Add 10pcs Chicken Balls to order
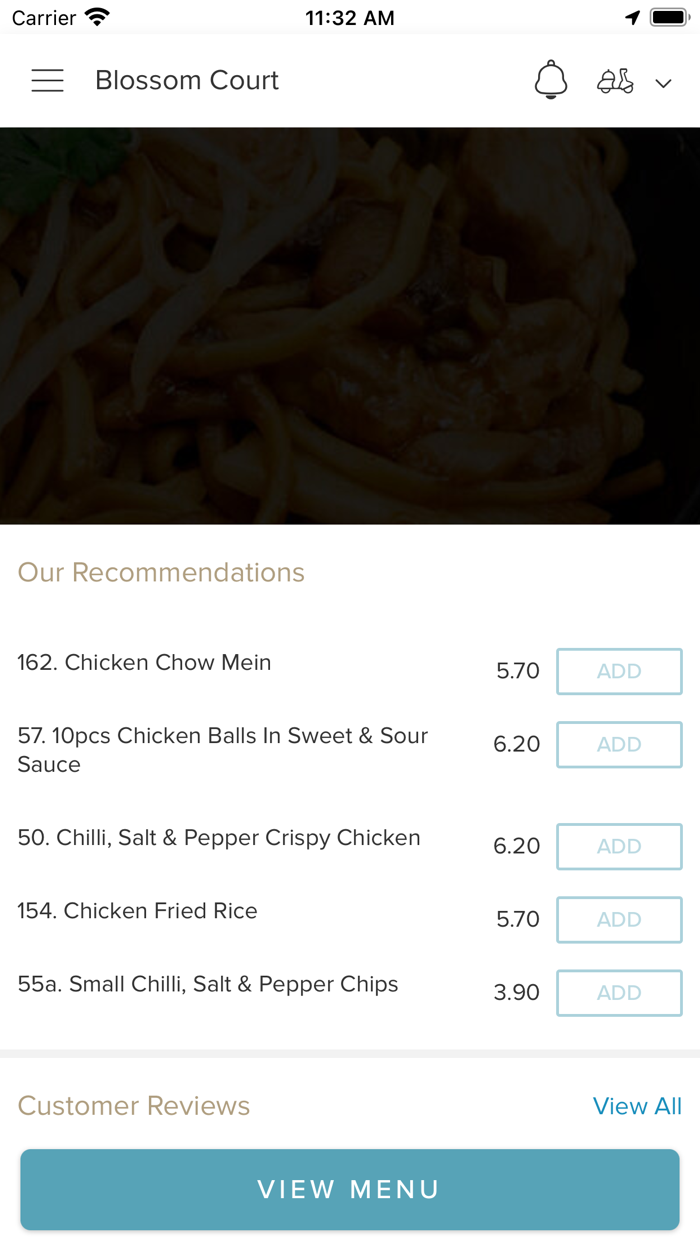Screen dimensions: 700x1244 pyautogui.click(x=619, y=744)
